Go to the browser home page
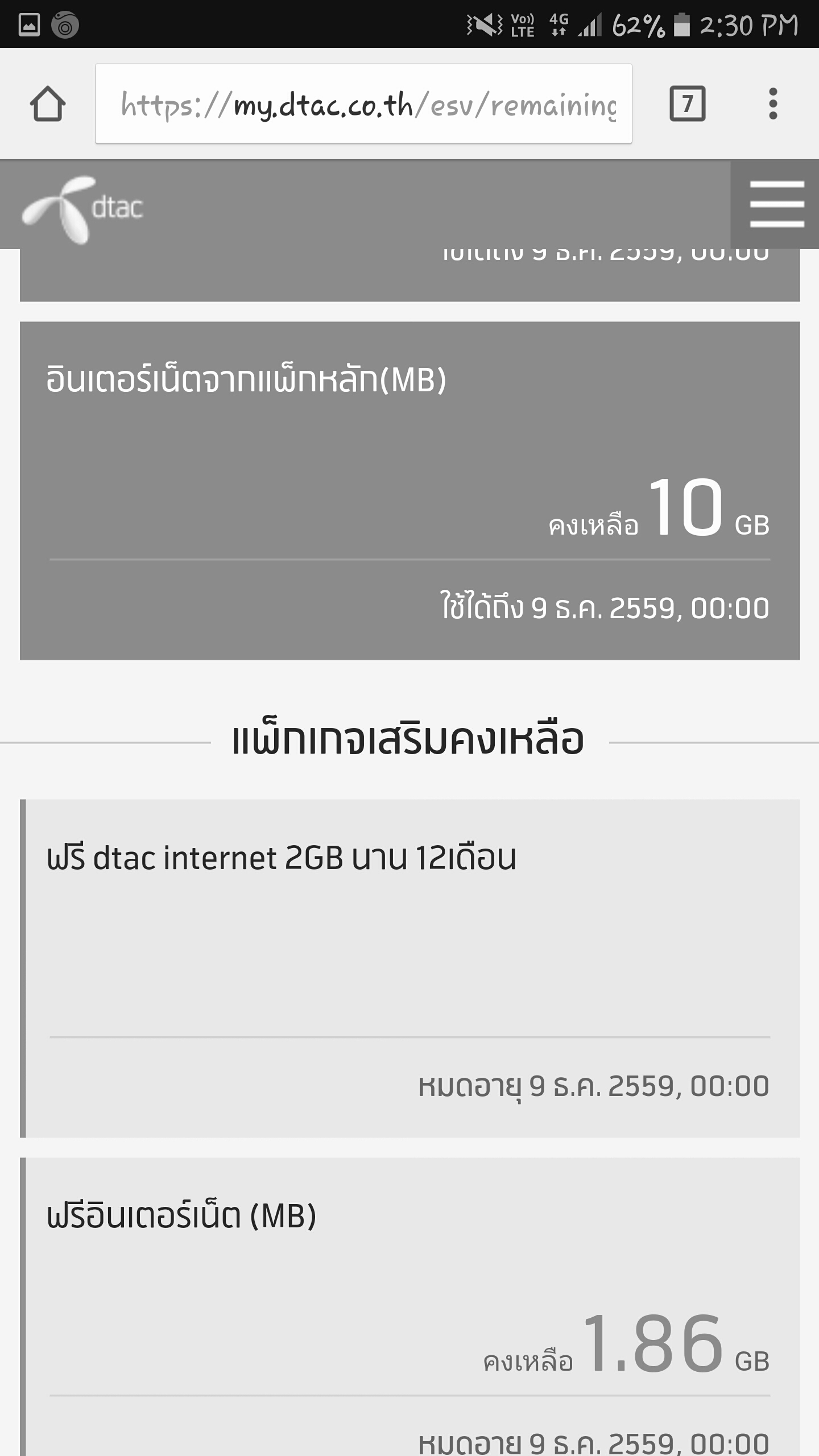The width and height of the screenshot is (819, 1456). [48, 104]
